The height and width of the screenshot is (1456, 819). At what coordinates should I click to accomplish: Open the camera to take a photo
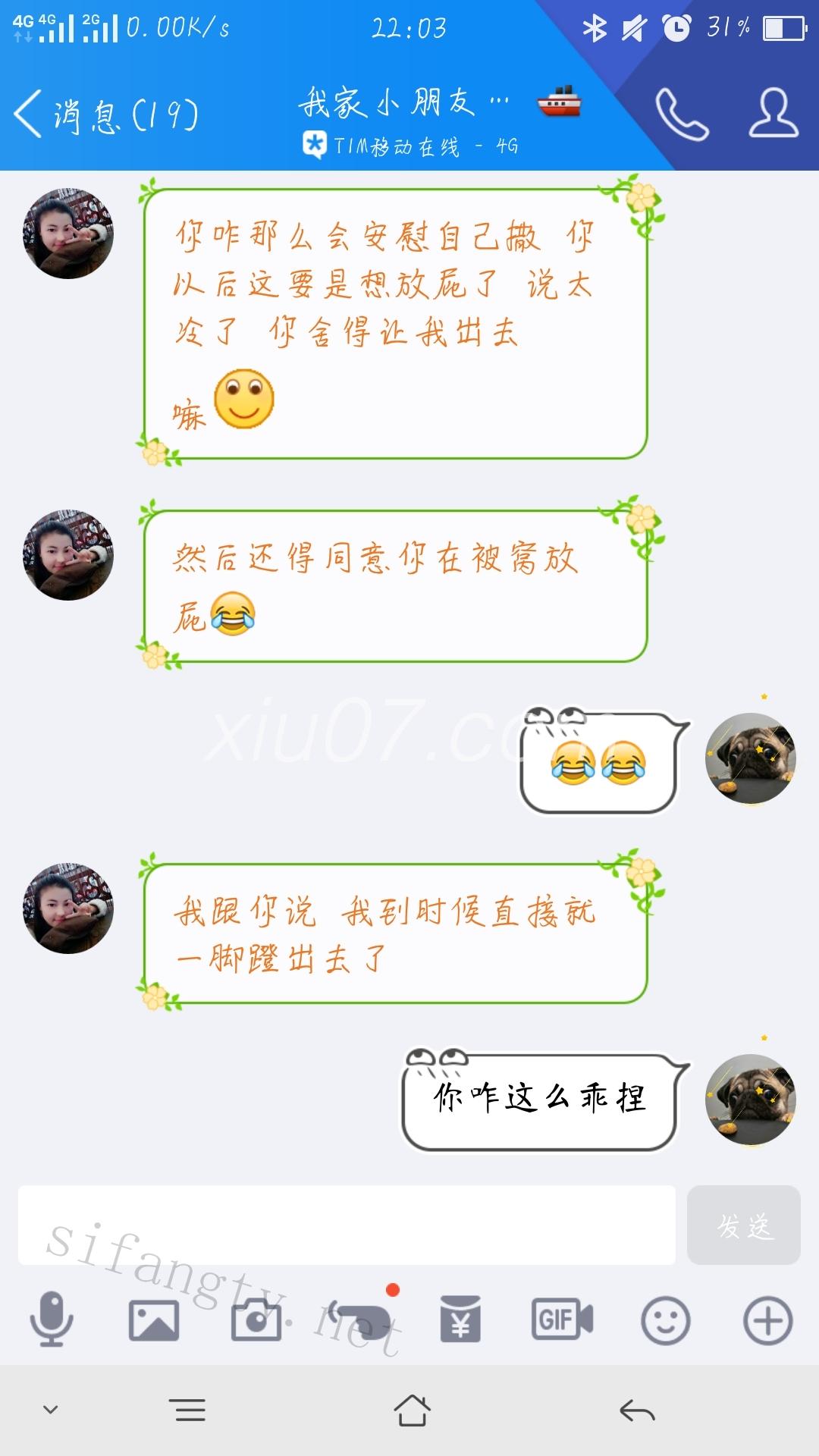pyautogui.click(x=256, y=1319)
